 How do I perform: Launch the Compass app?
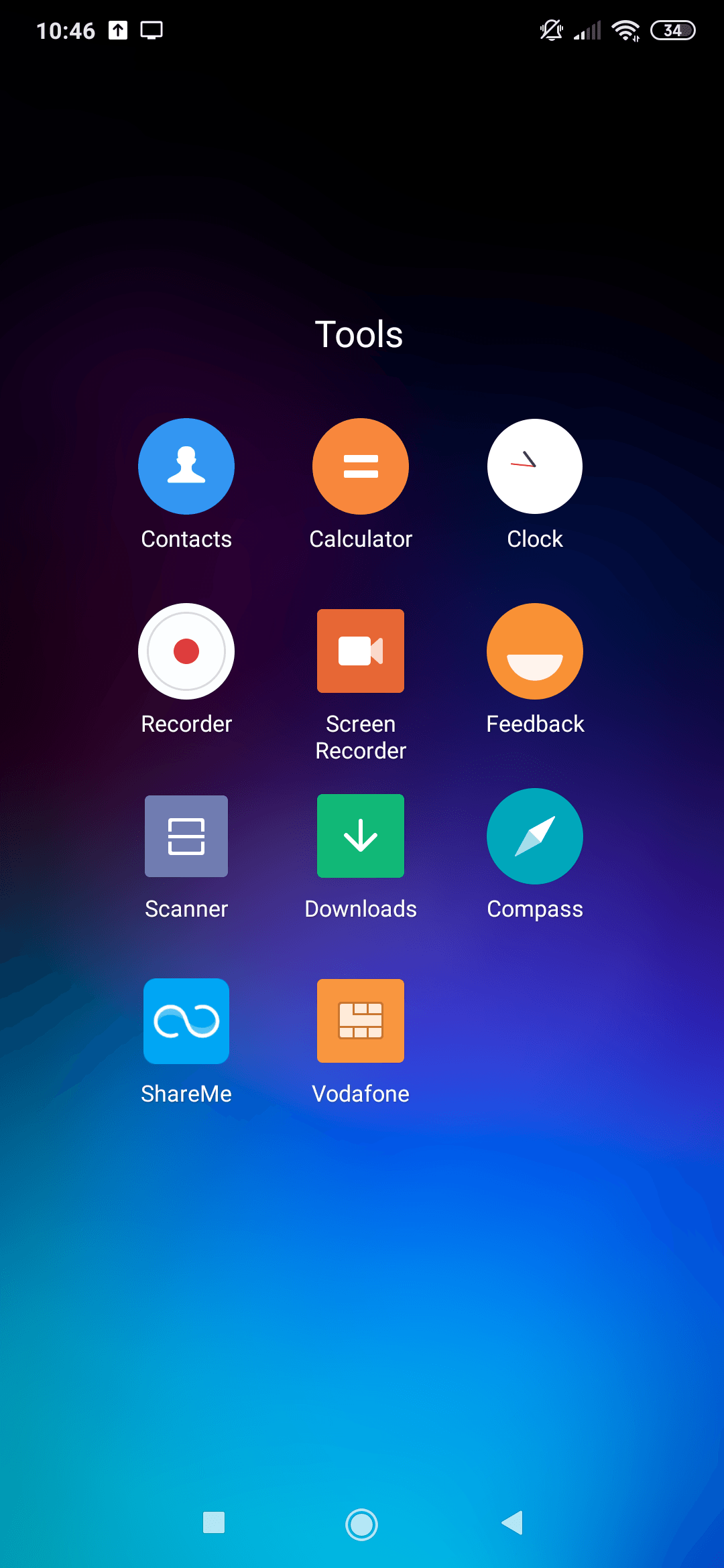[x=535, y=836]
